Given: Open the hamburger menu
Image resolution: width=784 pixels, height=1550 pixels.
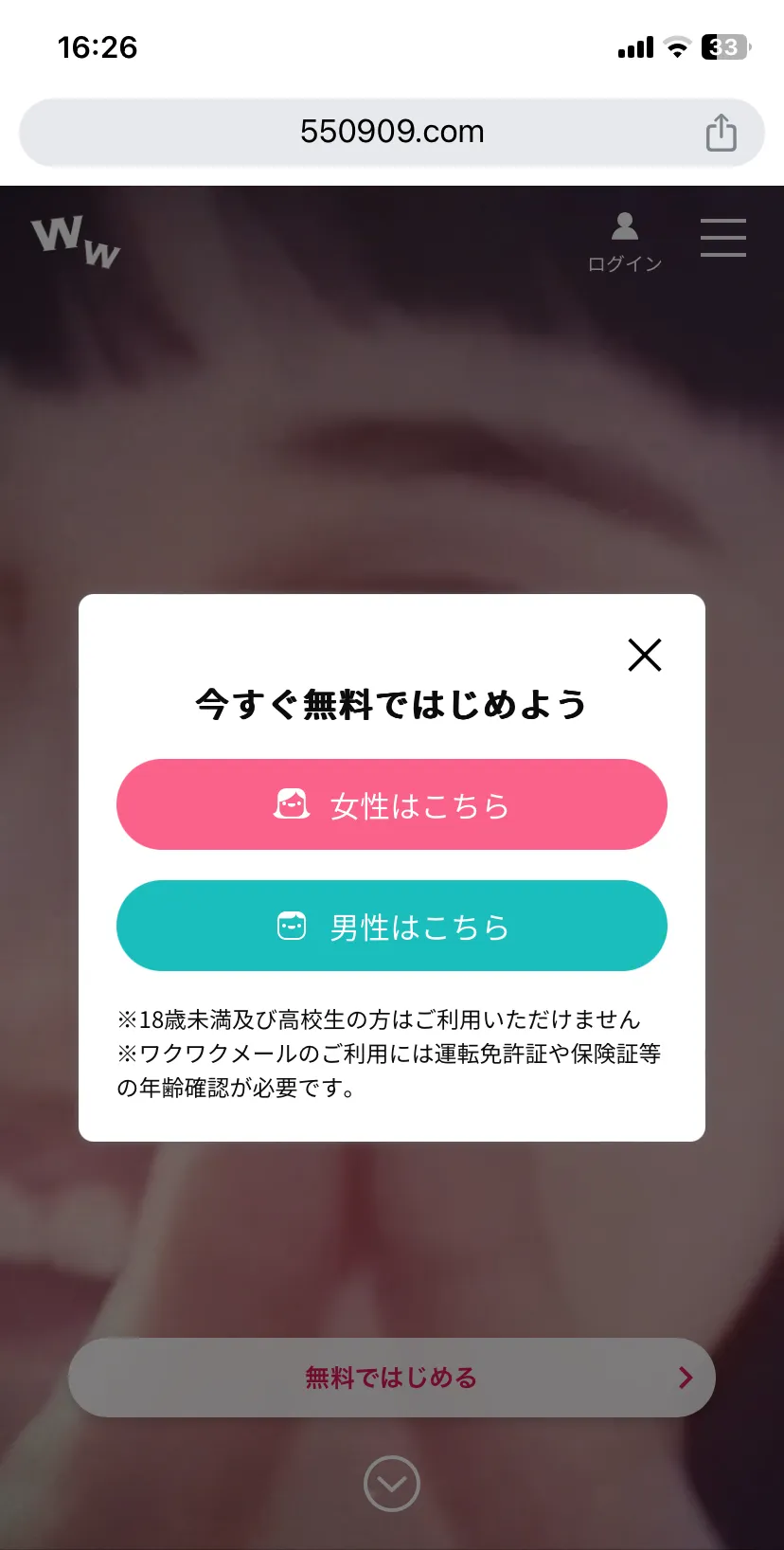Looking at the screenshot, I should (722, 238).
